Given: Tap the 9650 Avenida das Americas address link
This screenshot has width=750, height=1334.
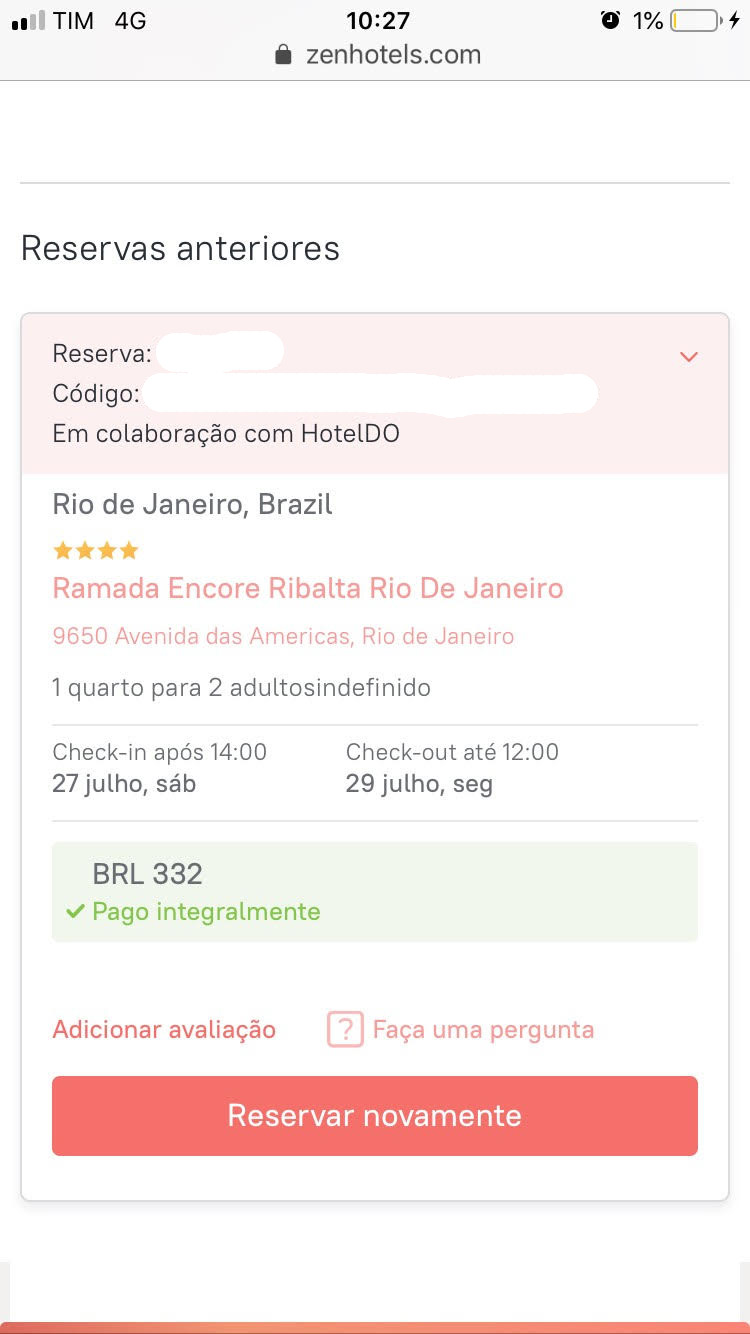Looking at the screenshot, I should (283, 636).
